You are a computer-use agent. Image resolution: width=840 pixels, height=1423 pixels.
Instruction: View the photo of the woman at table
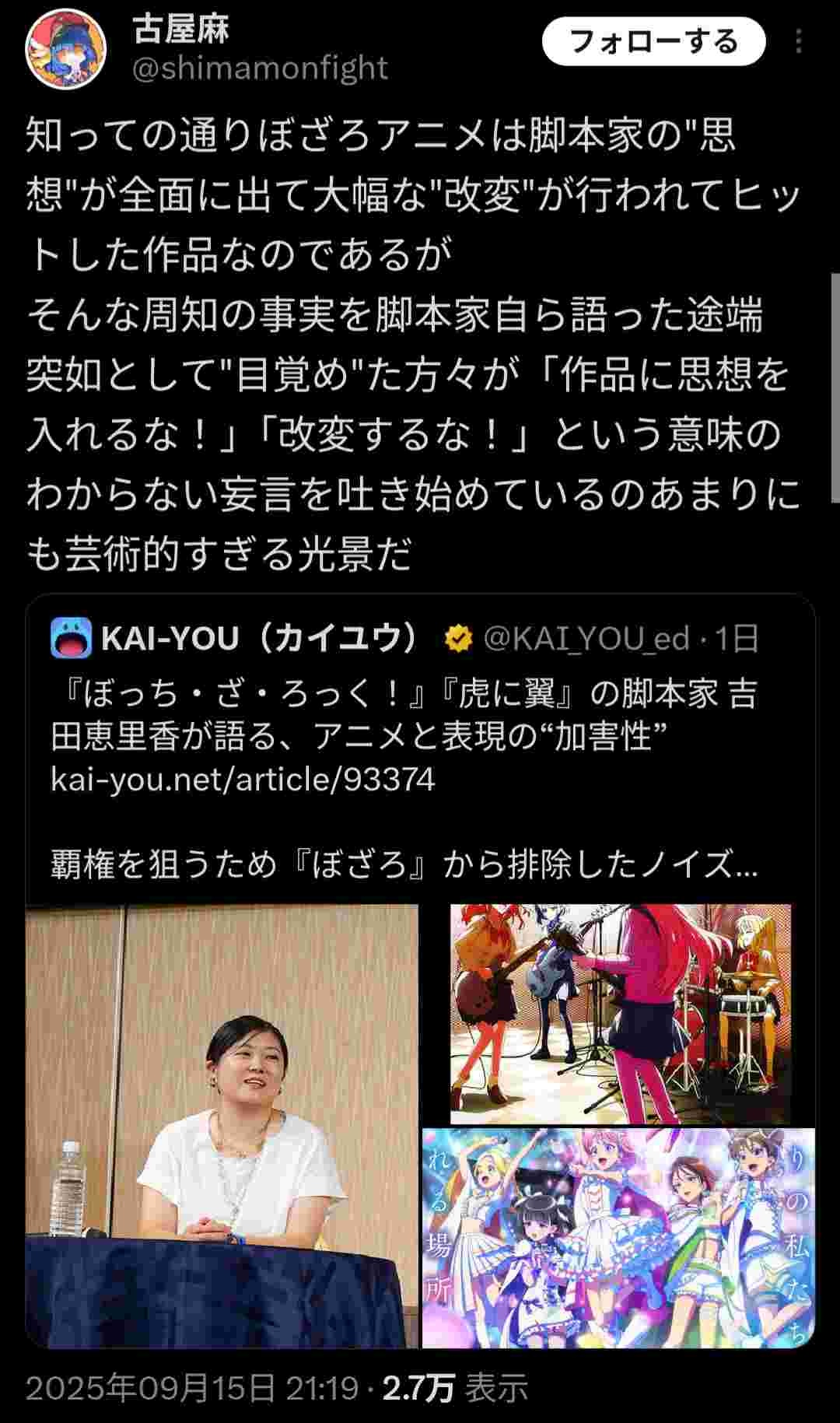[222, 1126]
